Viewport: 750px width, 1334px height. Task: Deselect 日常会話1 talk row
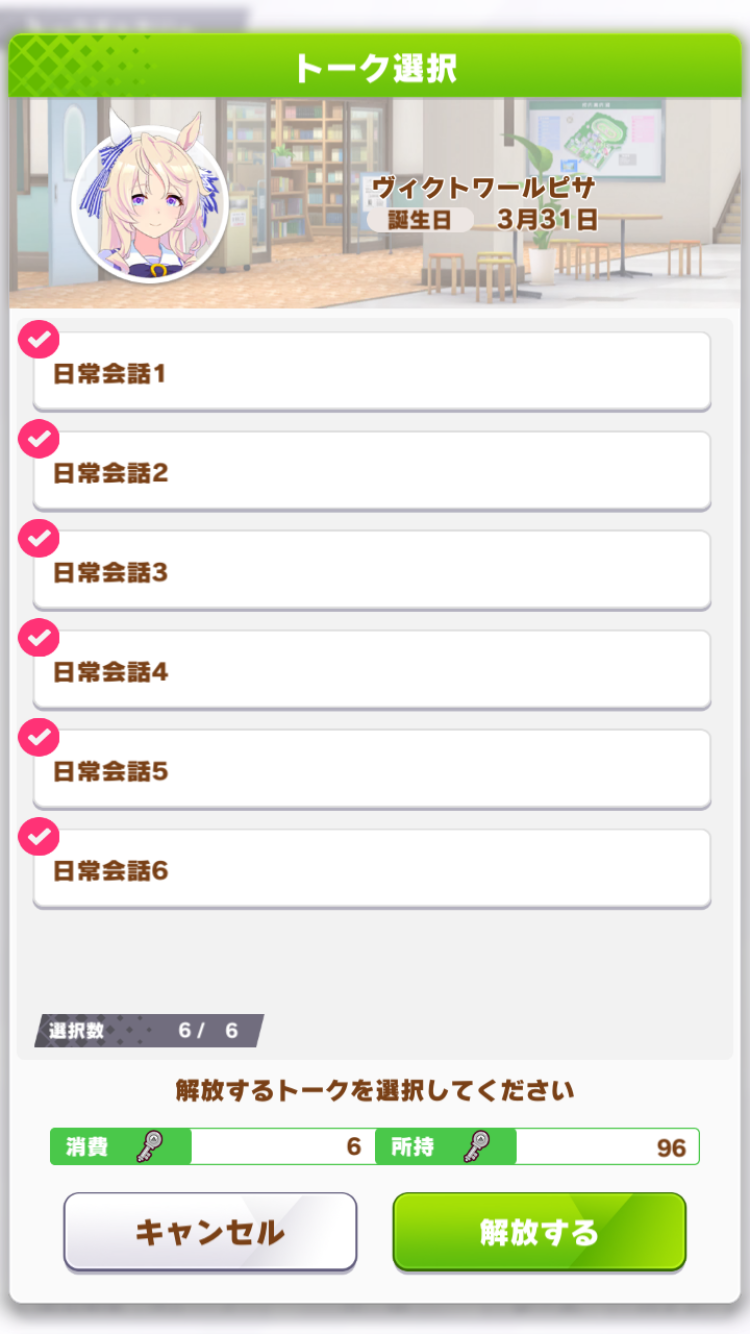point(372,371)
